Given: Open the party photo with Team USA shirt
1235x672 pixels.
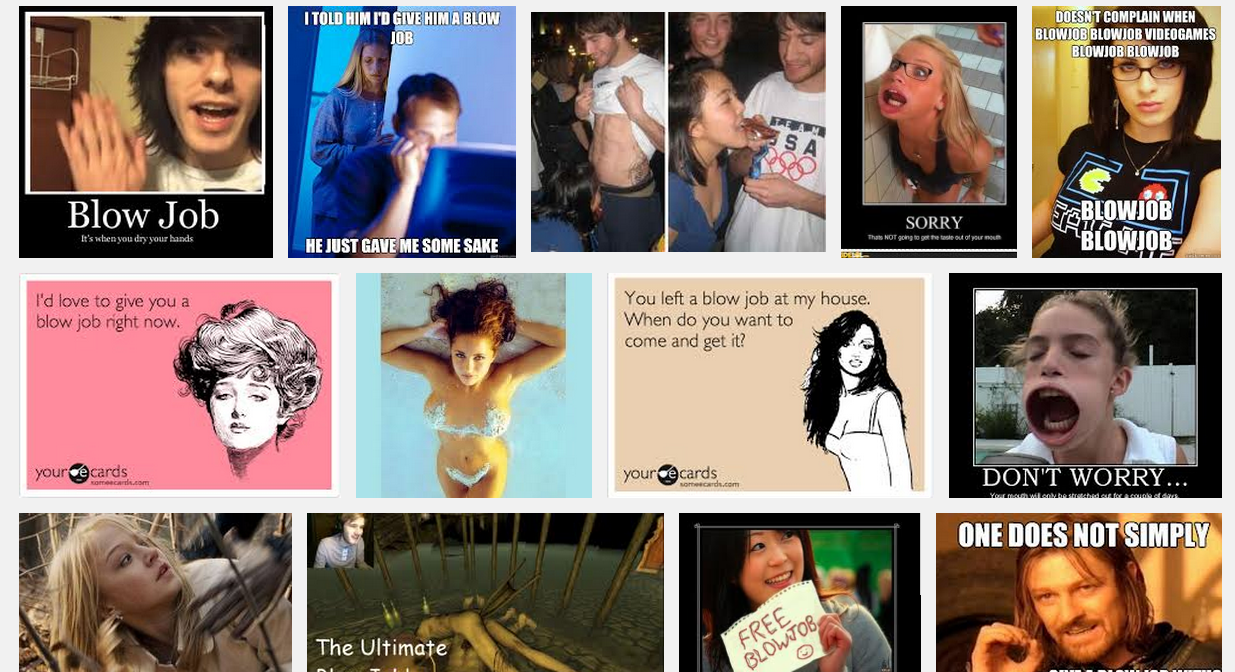Looking at the screenshot, I should [678, 132].
